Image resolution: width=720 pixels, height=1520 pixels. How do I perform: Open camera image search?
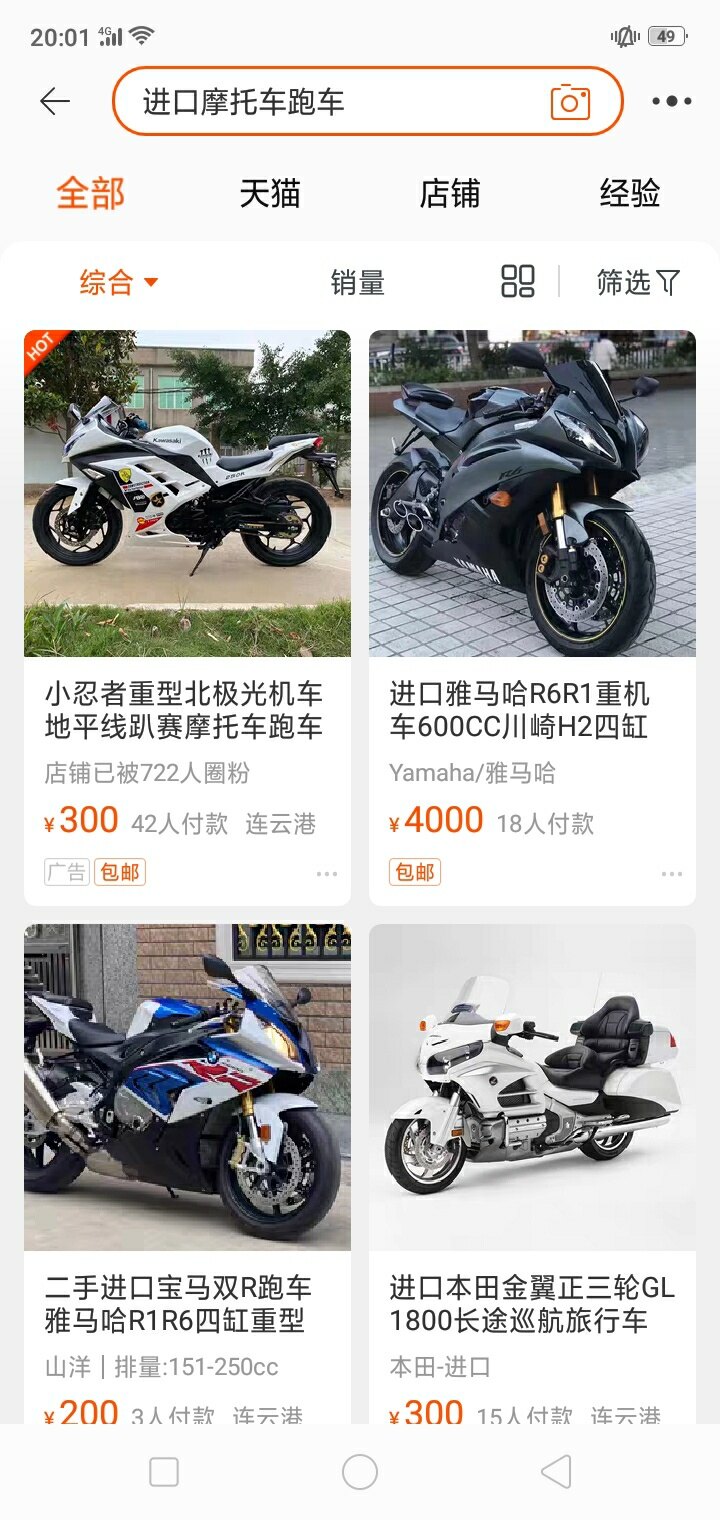tap(570, 102)
